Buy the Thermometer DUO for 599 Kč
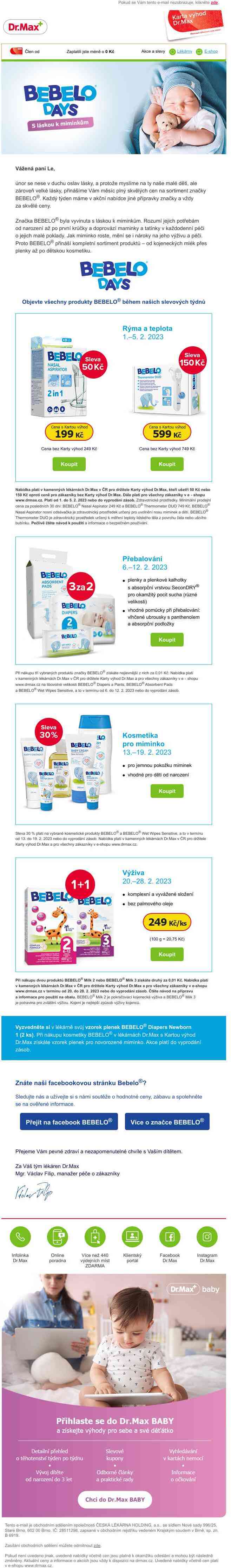The image size is (231, 1568). (x=166, y=464)
